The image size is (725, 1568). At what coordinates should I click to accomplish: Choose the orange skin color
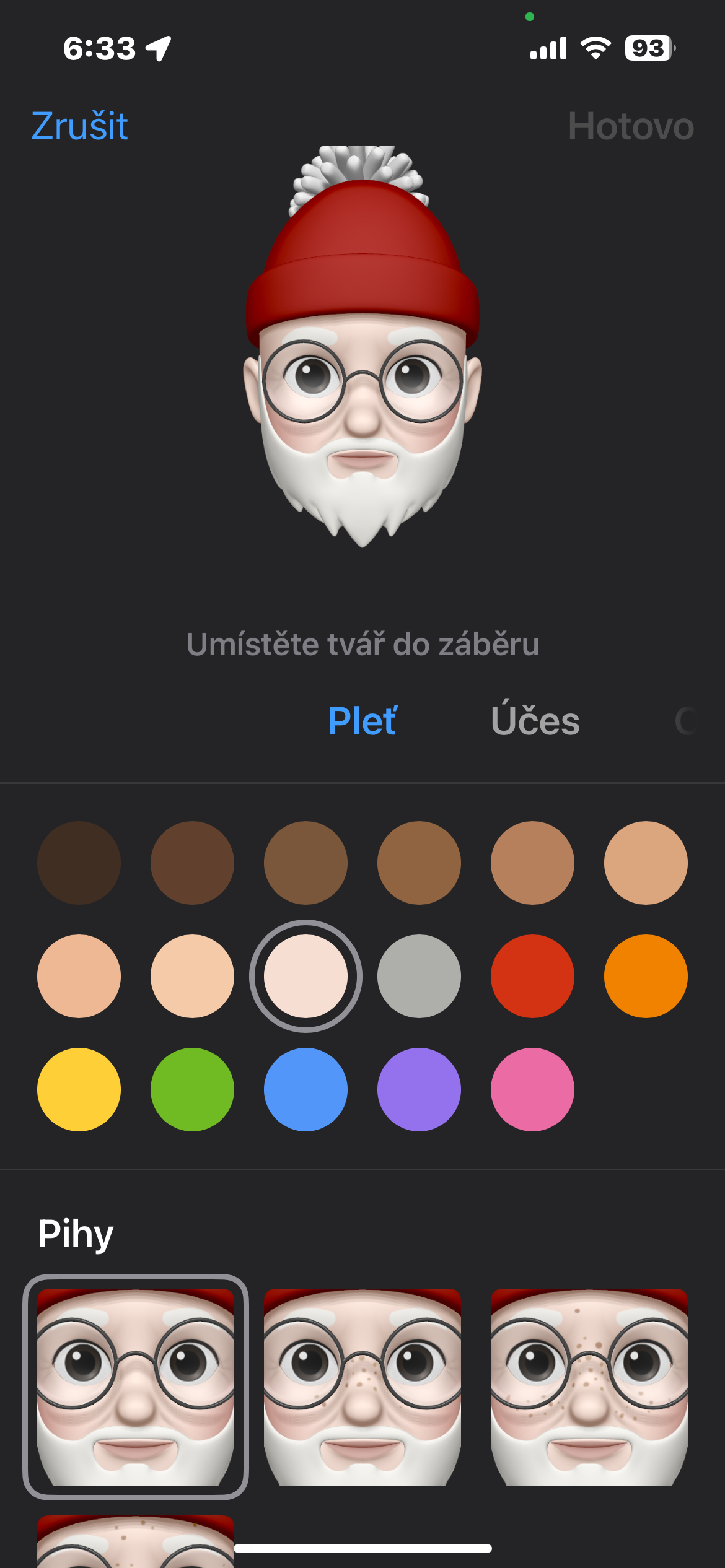[646, 976]
